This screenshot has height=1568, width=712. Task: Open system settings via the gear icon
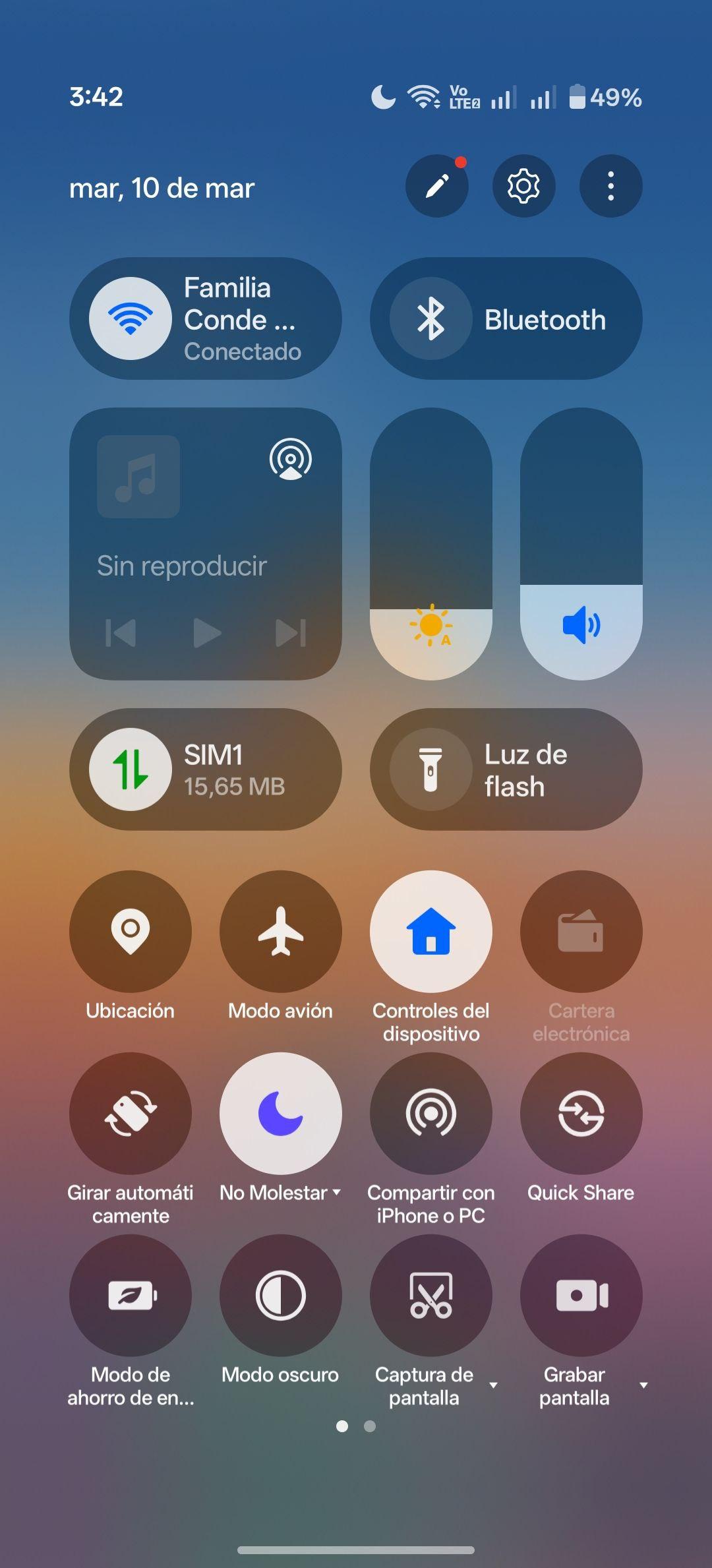coord(523,186)
